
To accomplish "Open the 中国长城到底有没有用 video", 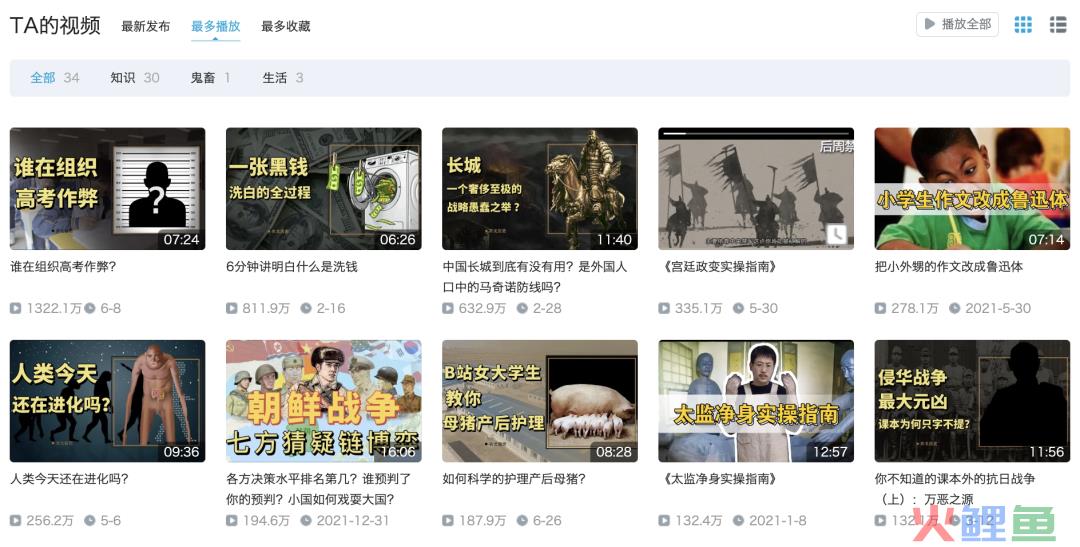I will (x=539, y=188).
